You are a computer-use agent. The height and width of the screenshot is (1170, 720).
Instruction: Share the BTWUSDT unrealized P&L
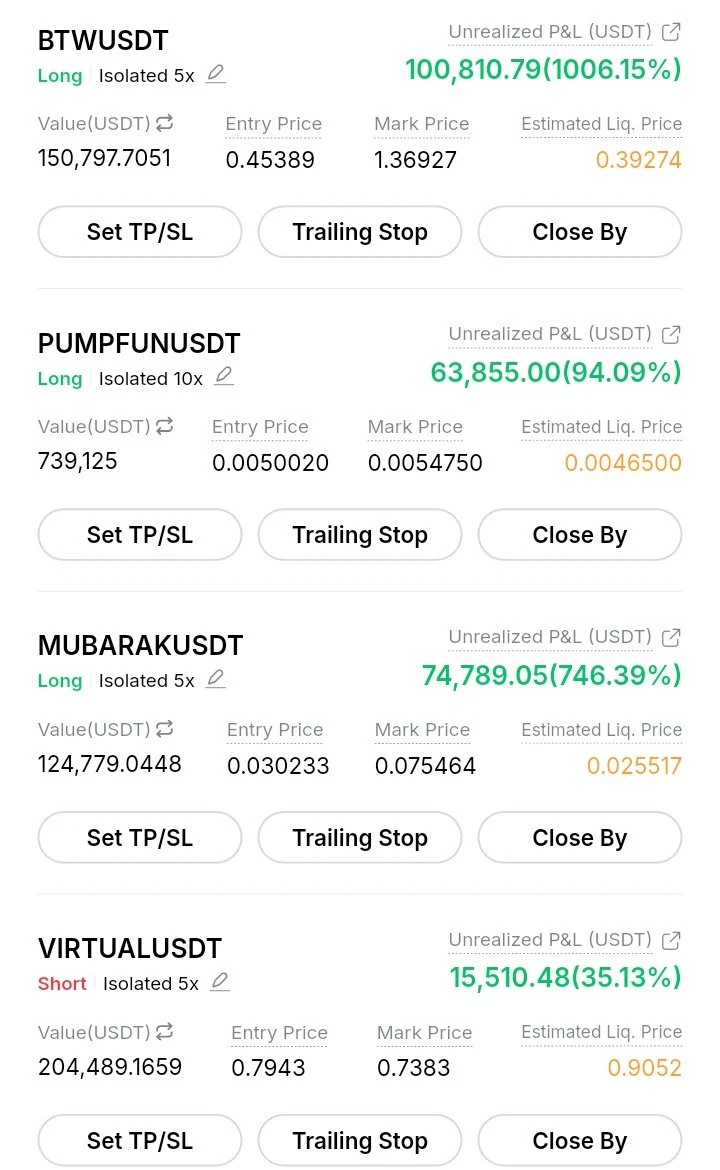click(671, 31)
